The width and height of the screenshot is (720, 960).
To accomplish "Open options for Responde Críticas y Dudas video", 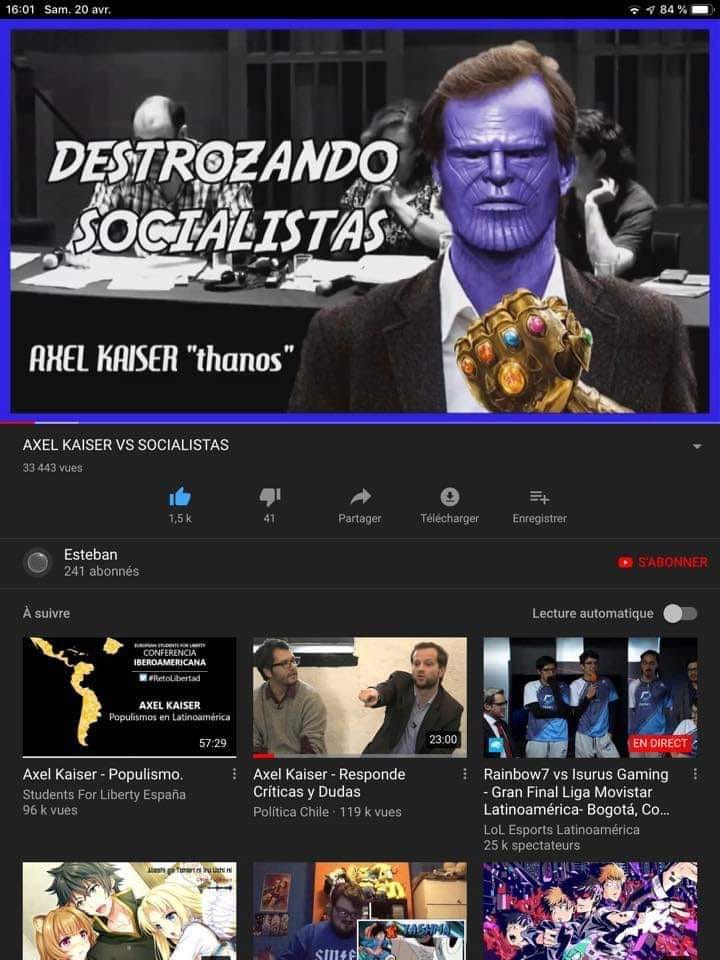I will pyautogui.click(x=465, y=774).
